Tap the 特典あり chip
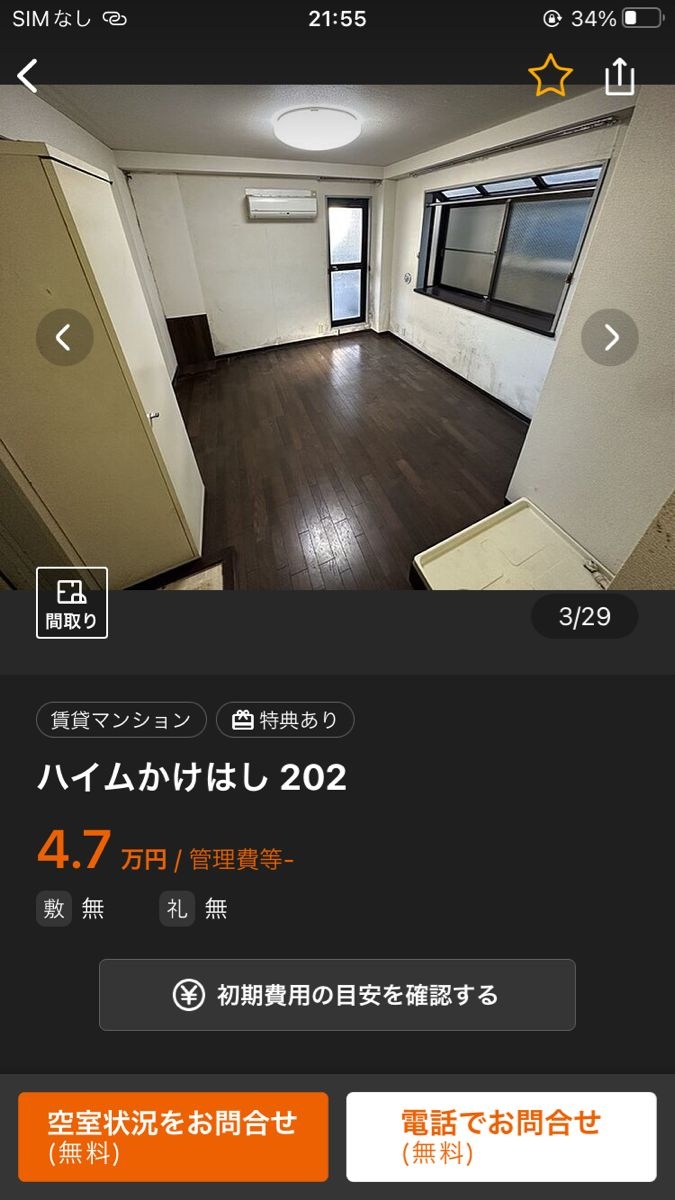This screenshot has height=1200, width=675. pyautogui.click(x=285, y=720)
